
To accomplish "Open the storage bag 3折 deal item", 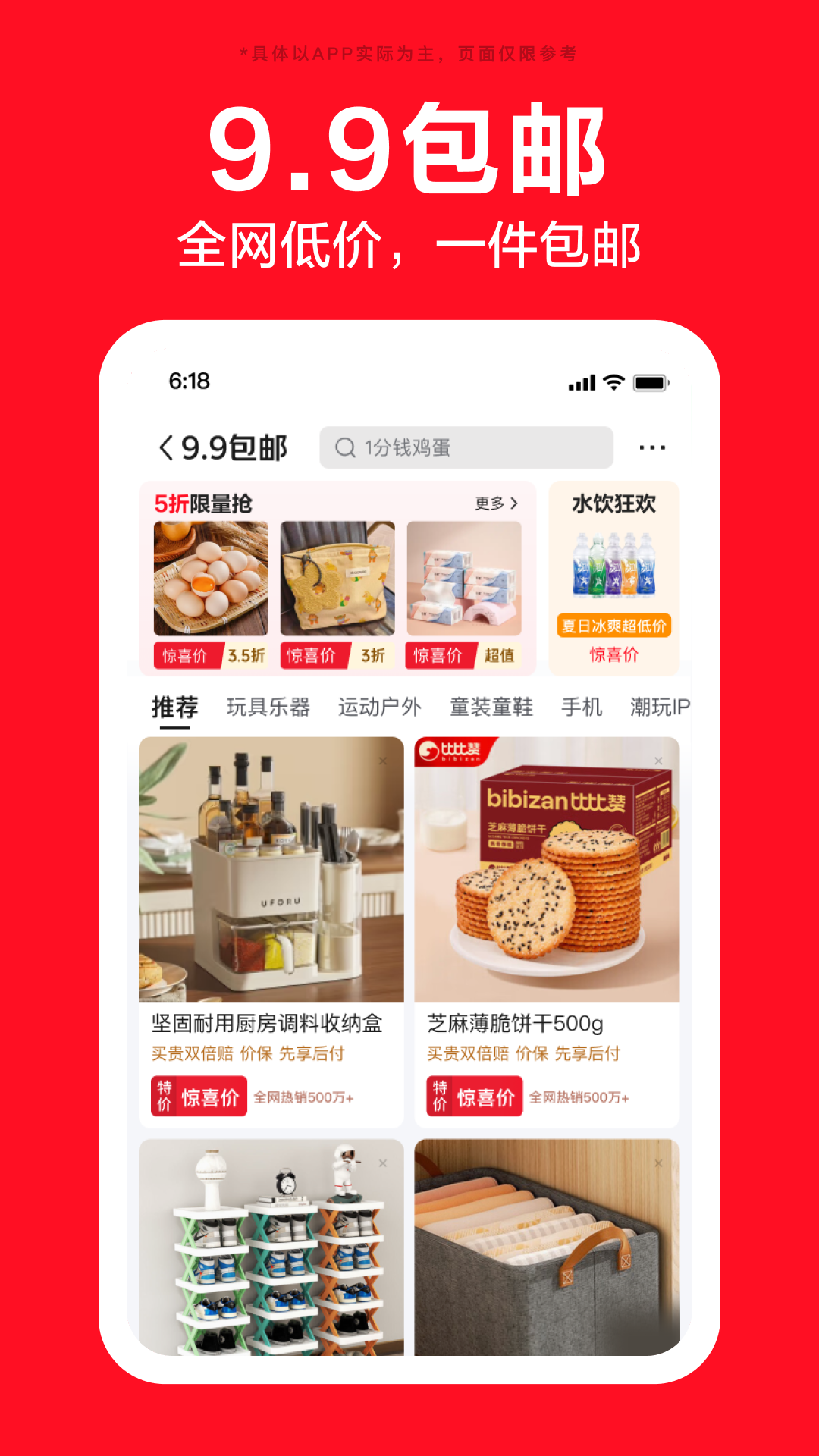I will (340, 578).
